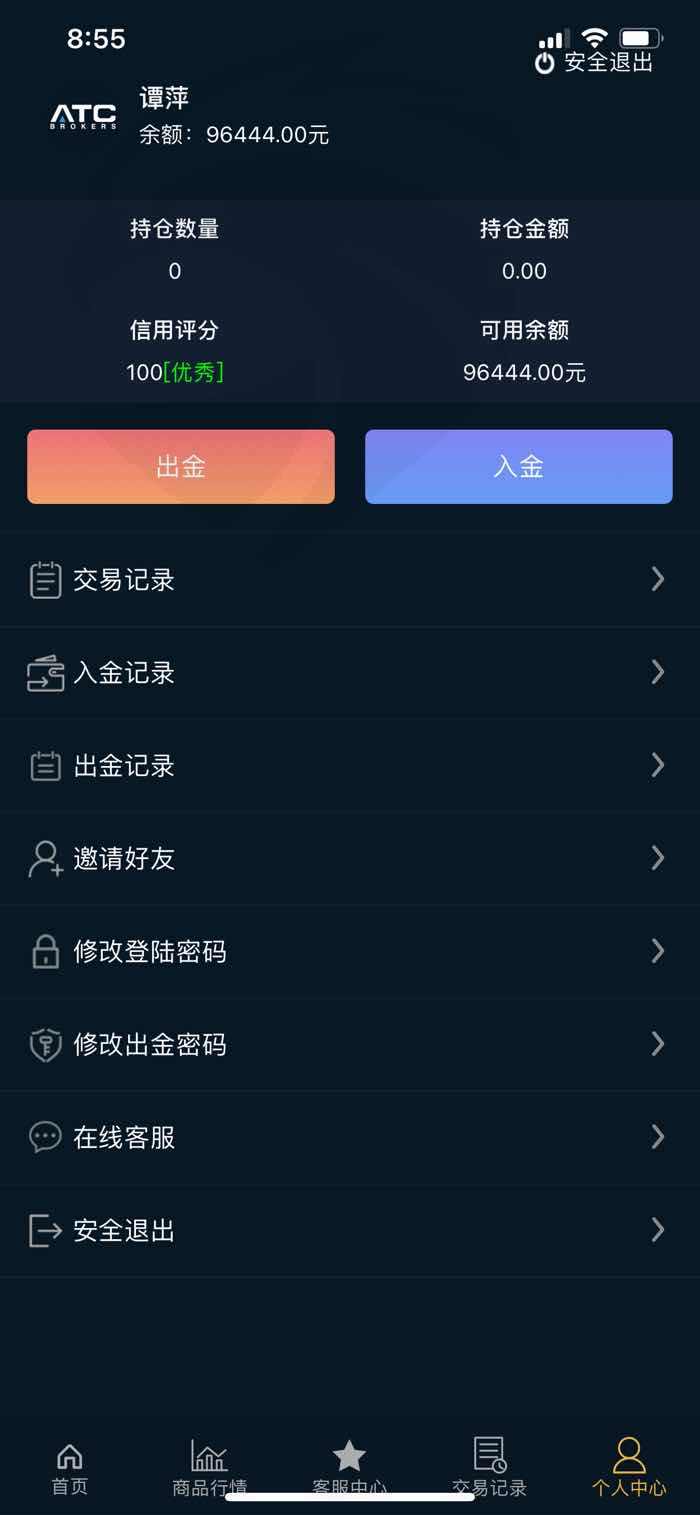Viewport: 700px width, 1515px height.
Task: Open 邀请好友 invite friends
Action: [350, 859]
